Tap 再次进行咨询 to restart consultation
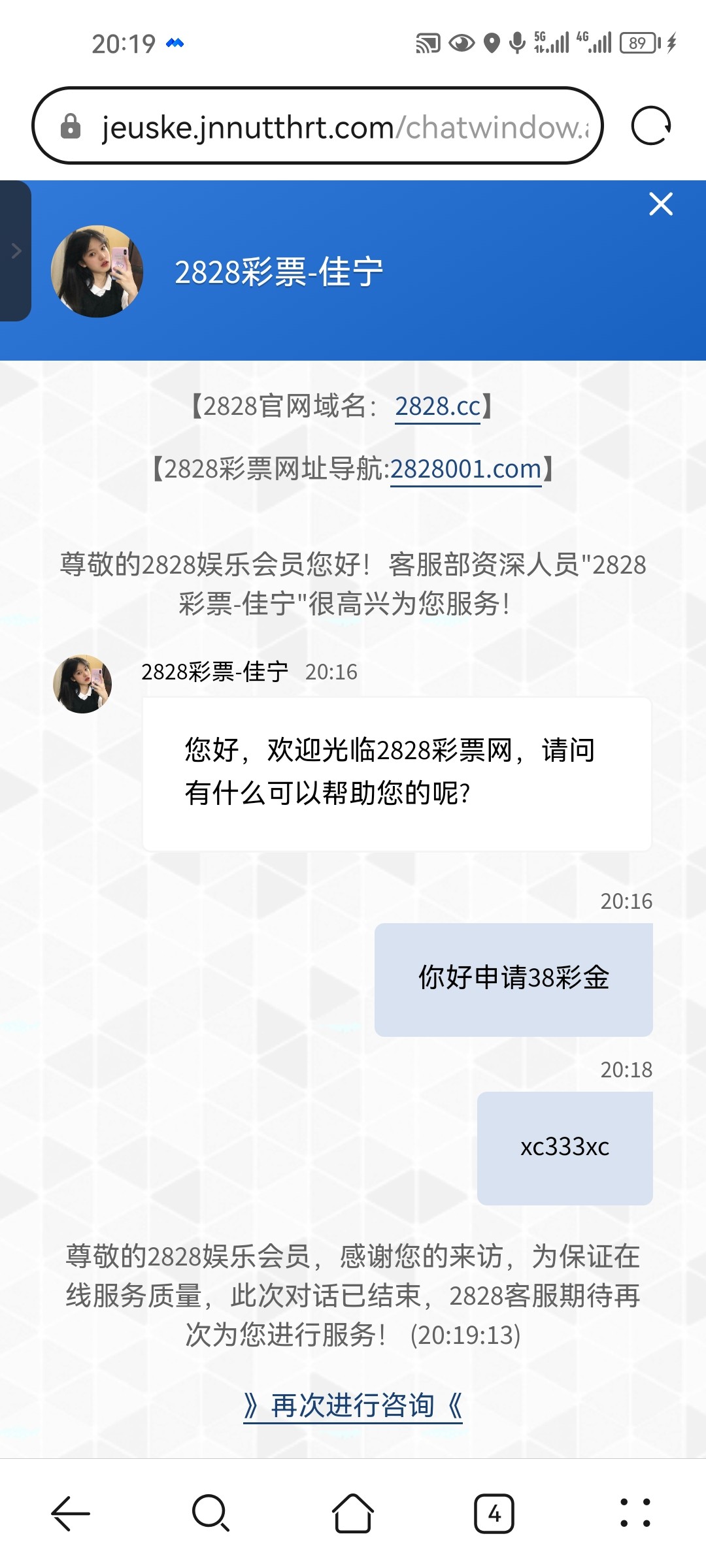The image size is (706, 1568). tap(353, 1405)
